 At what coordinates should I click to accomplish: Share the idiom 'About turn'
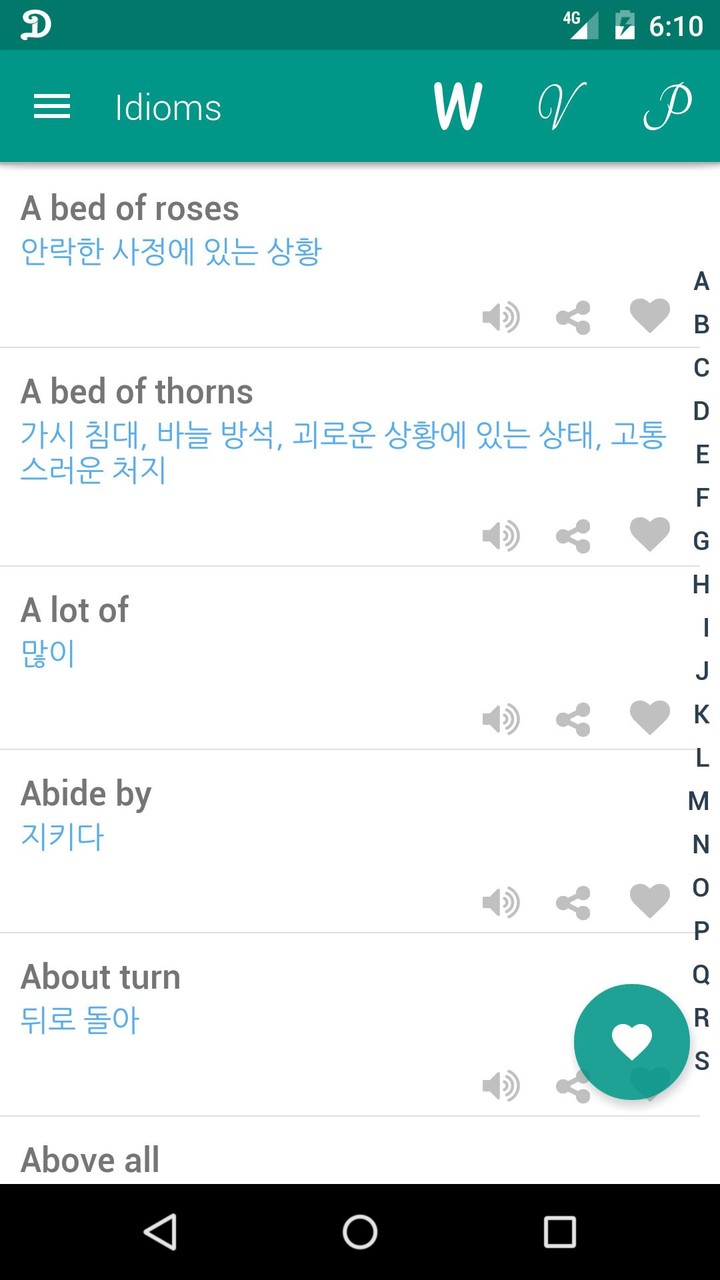pyautogui.click(x=574, y=1085)
